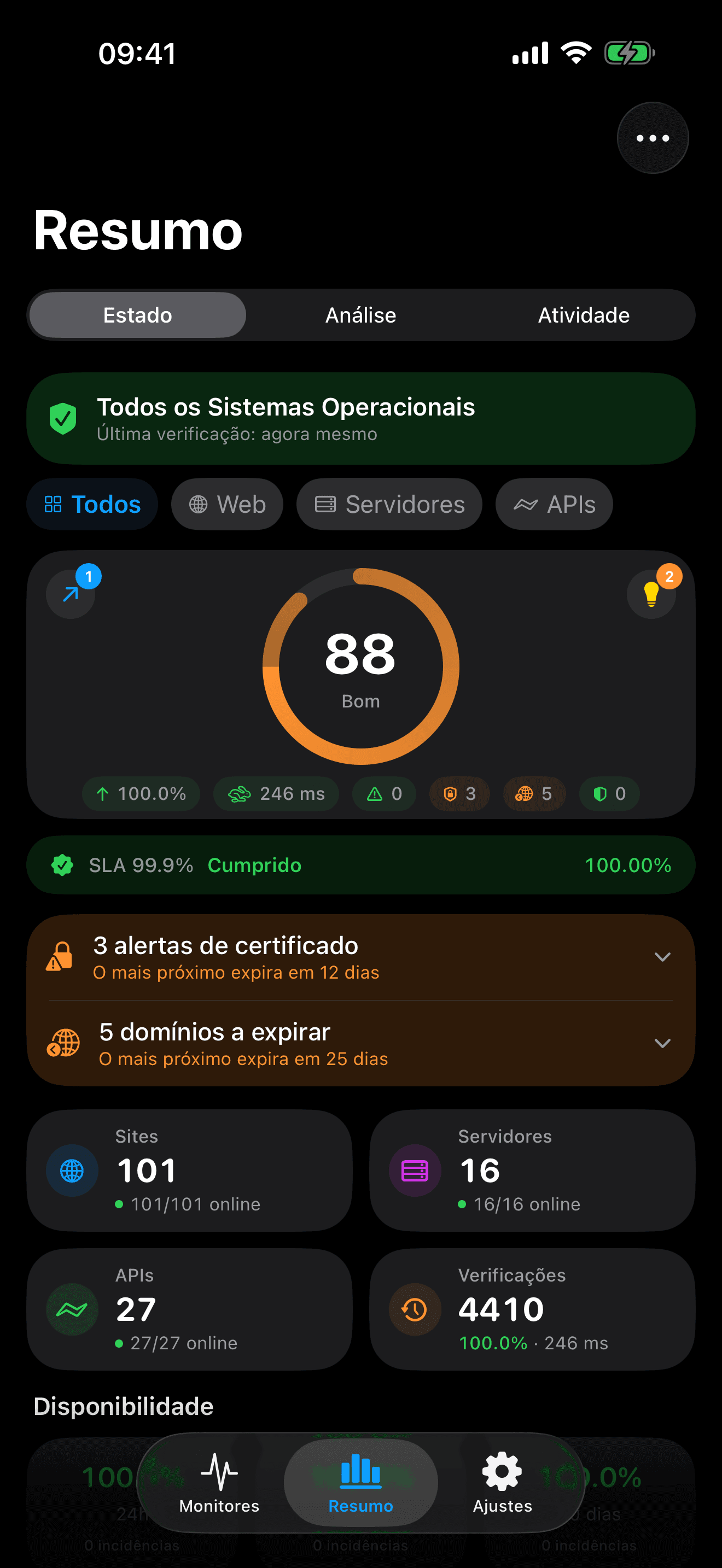Collapse the Servidores filter chip selection

click(389, 504)
